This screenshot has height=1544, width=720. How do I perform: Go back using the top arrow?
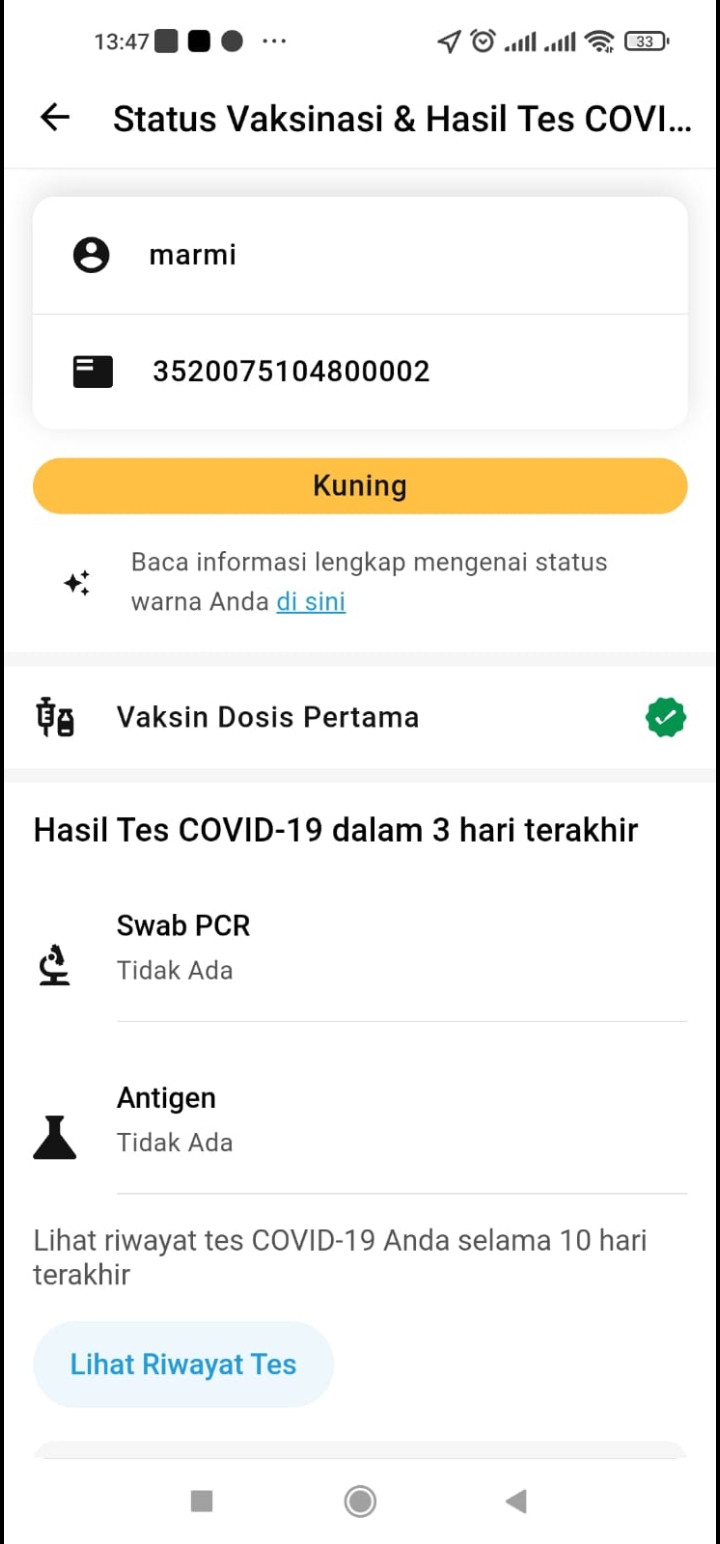click(x=55, y=118)
